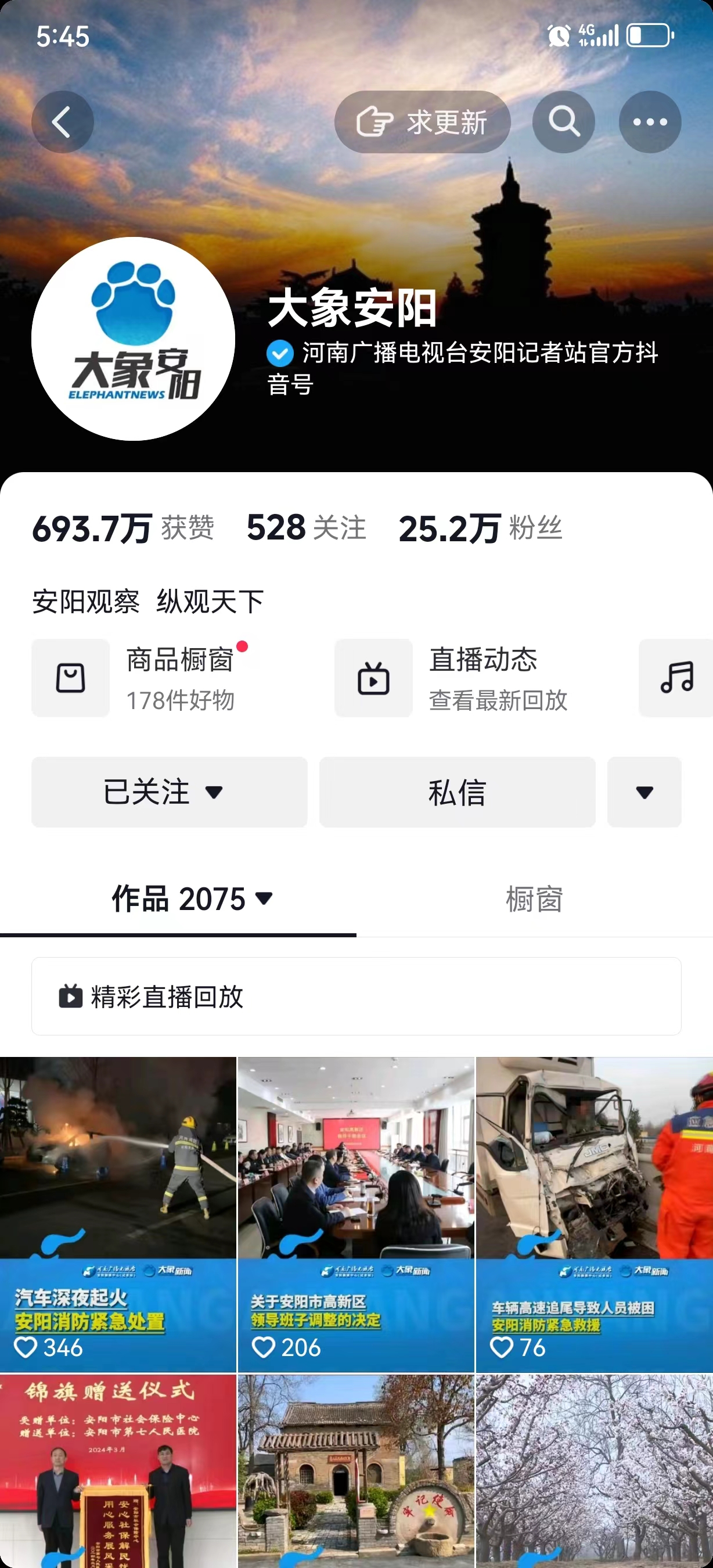This screenshot has height=1568, width=713.
Task: Open search on this profile
Action: 563,122
